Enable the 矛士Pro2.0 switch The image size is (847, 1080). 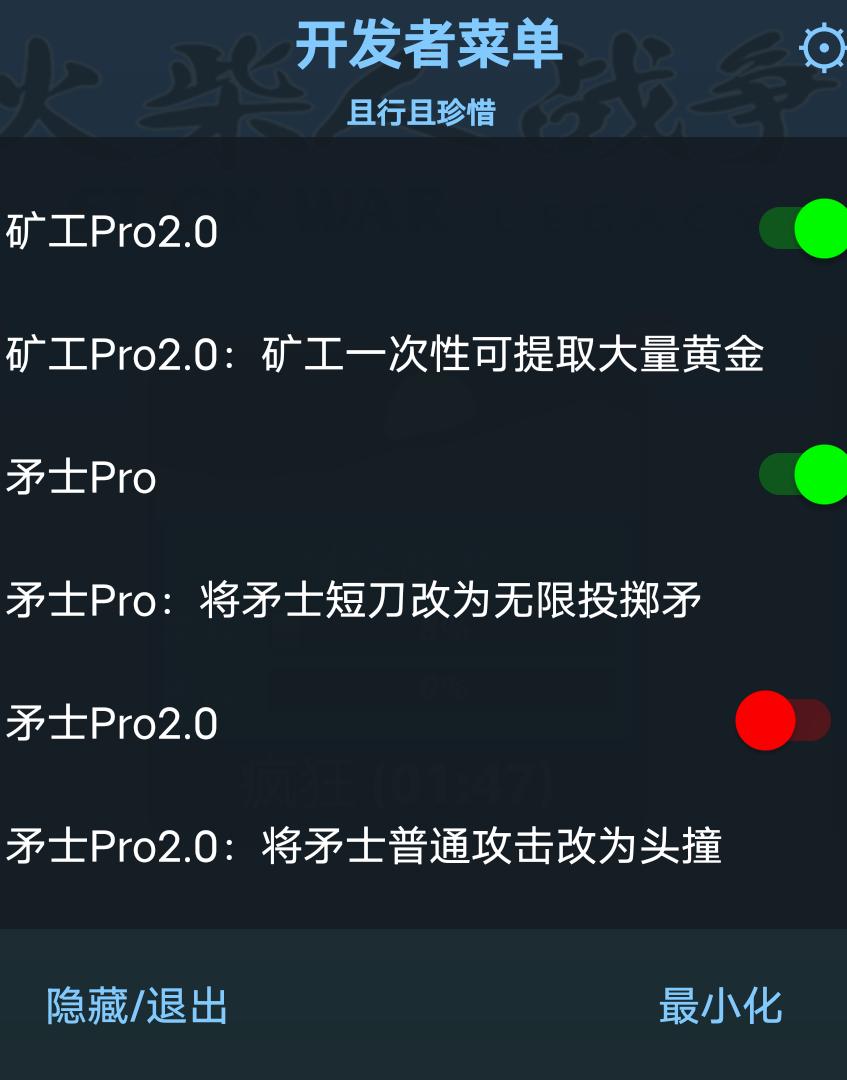click(x=784, y=721)
